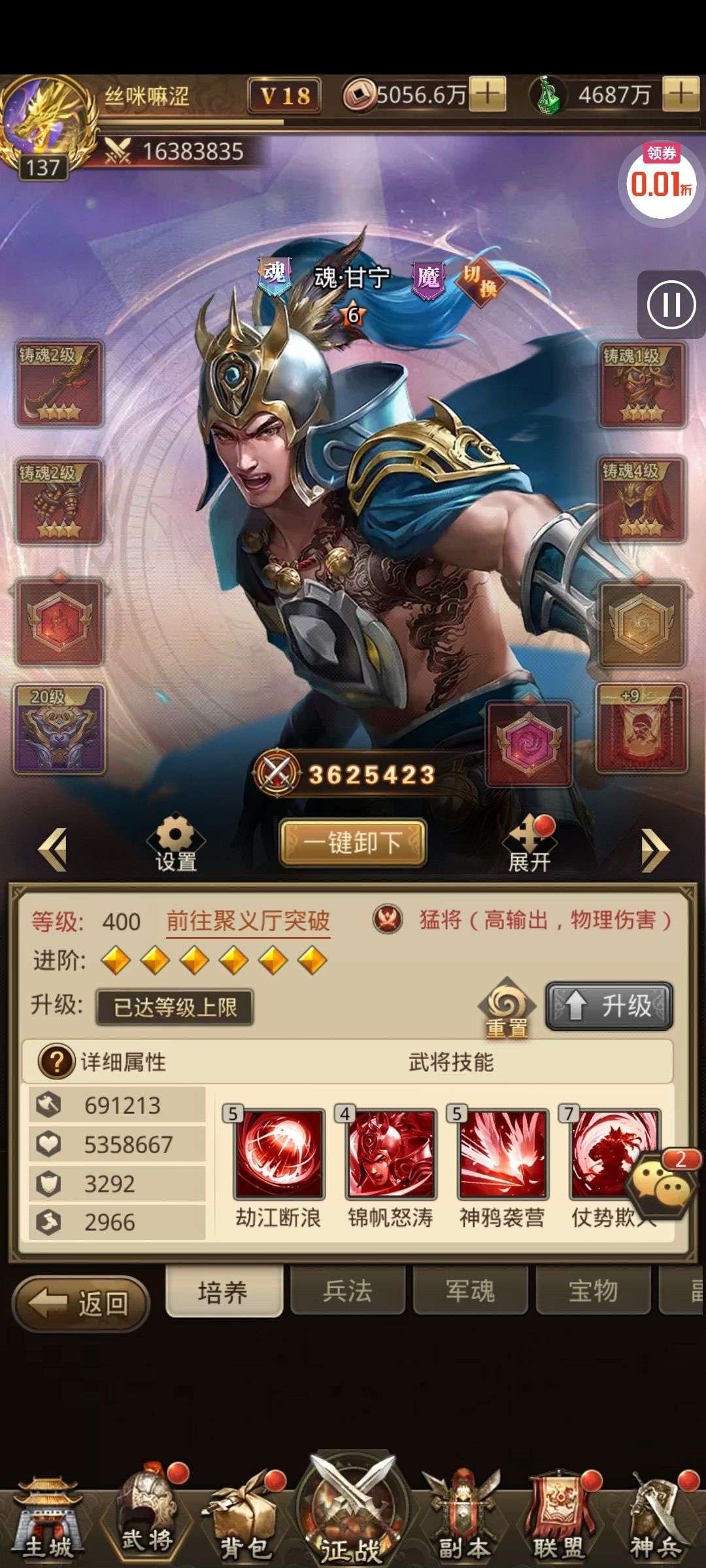The width and height of the screenshot is (706, 1568).
Task: Go to the next hero arrow
Action: (654, 849)
